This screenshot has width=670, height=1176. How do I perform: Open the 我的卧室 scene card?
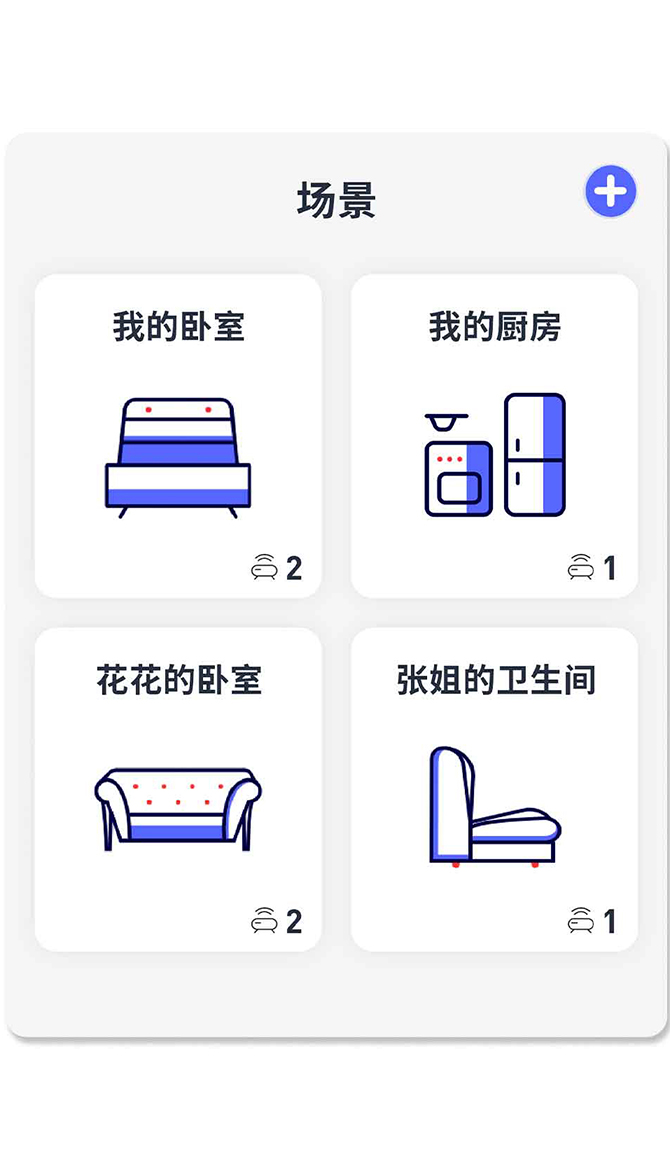pos(178,436)
